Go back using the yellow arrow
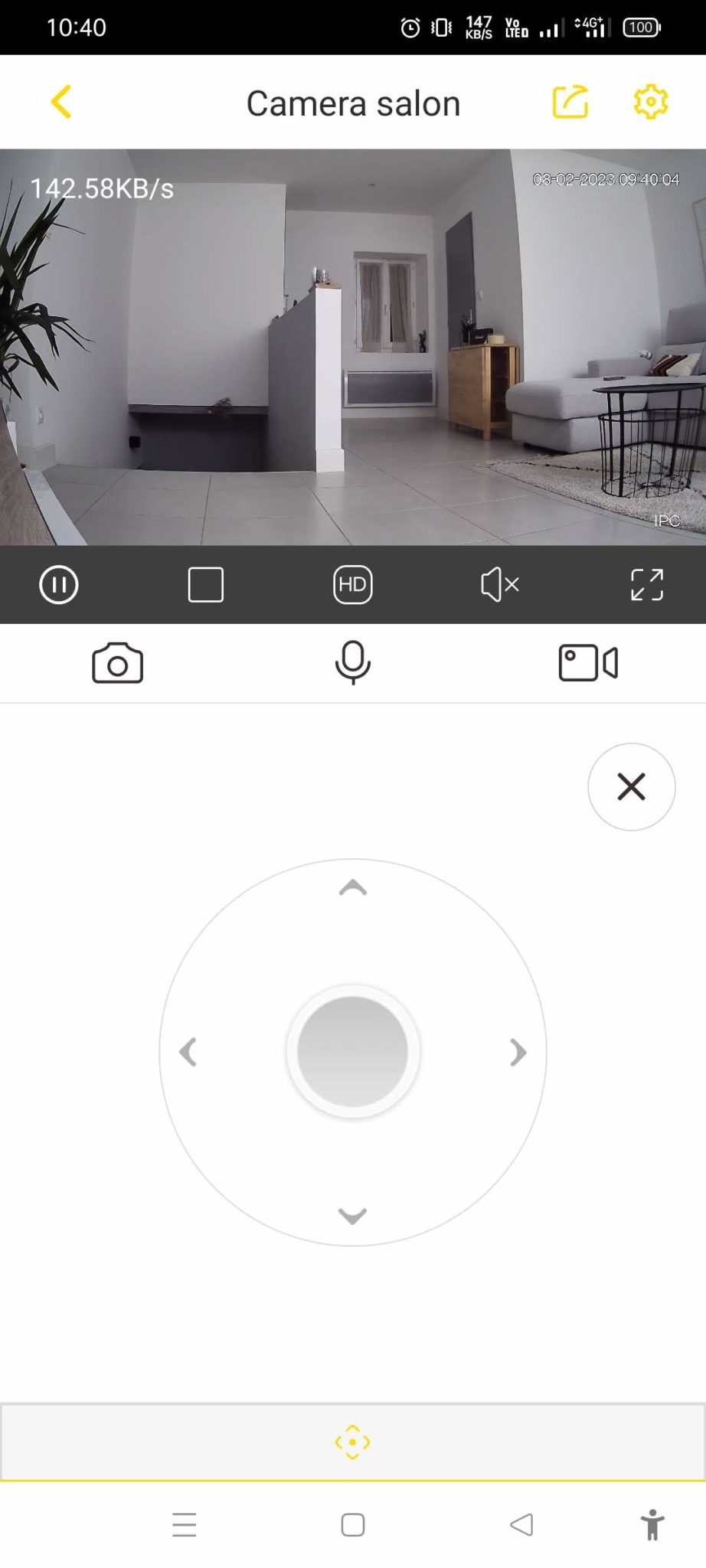Screen dimensions: 706x1568 pos(61,102)
